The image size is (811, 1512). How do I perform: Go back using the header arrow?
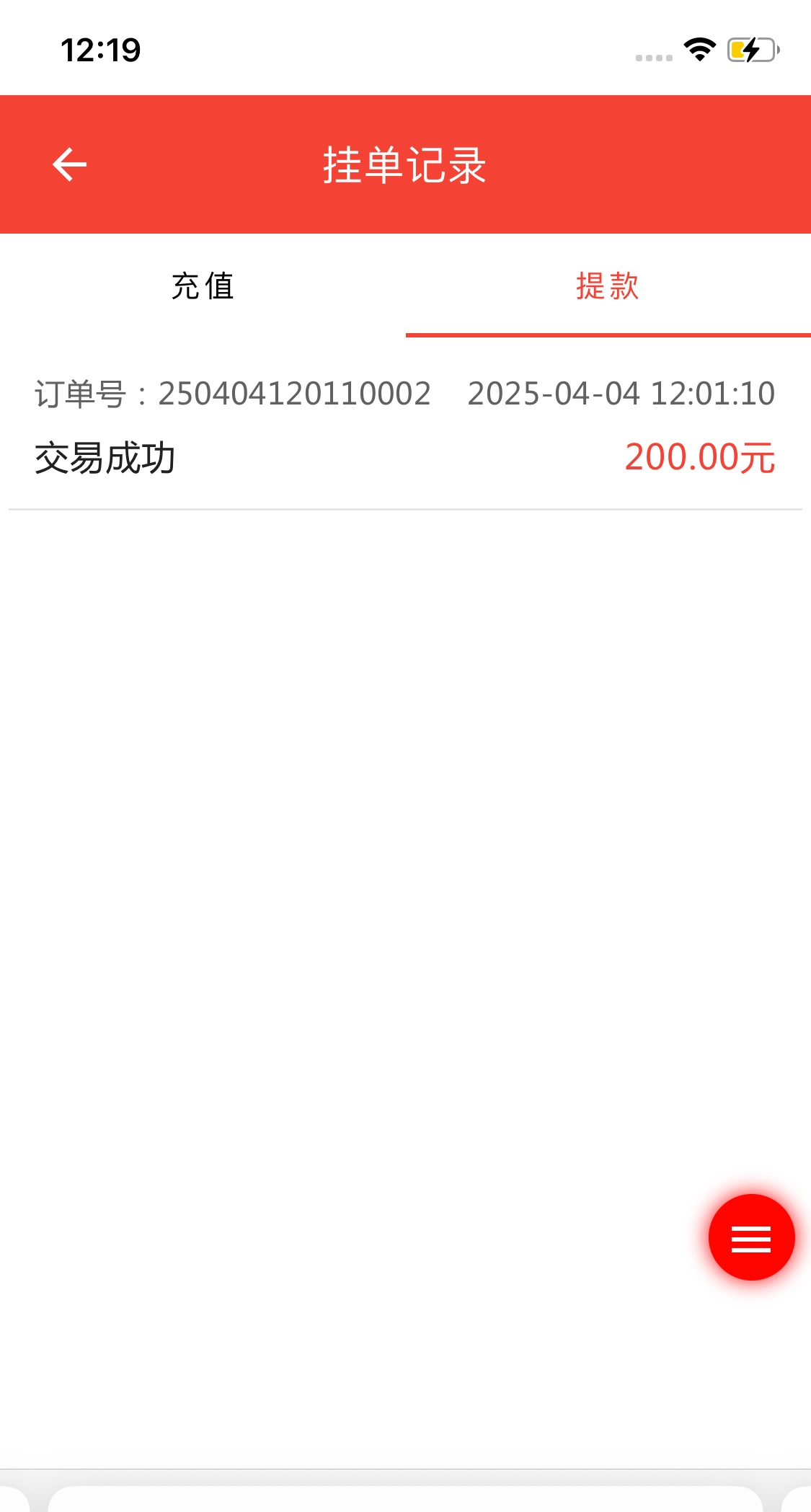[69, 164]
